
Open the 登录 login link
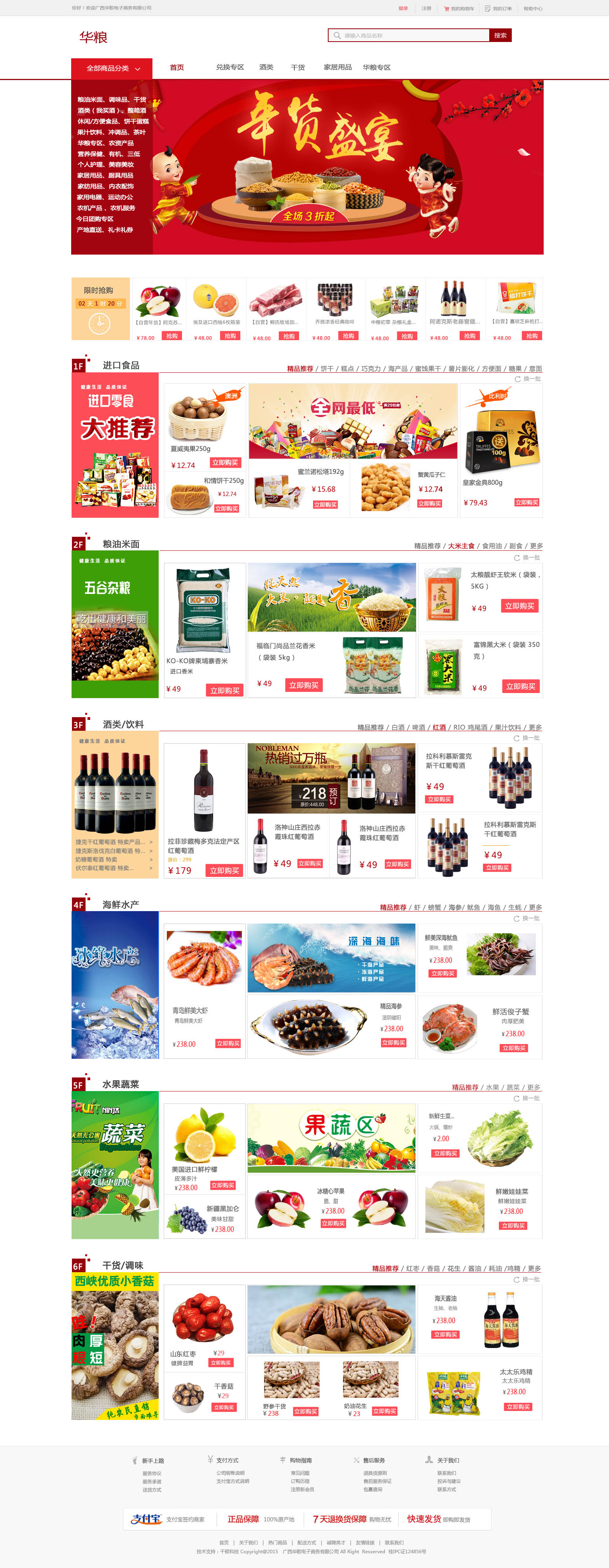point(403,9)
